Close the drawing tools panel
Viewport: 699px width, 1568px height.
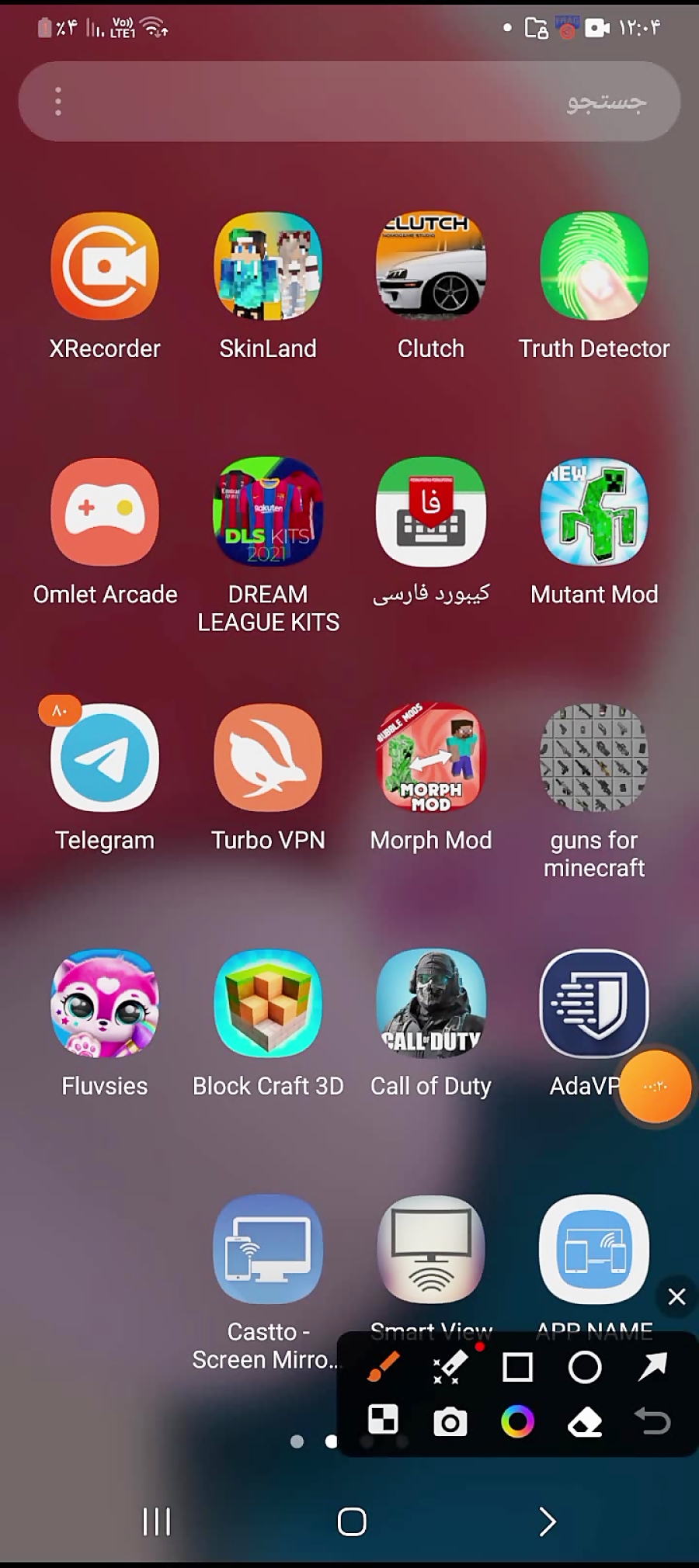[x=676, y=1296]
